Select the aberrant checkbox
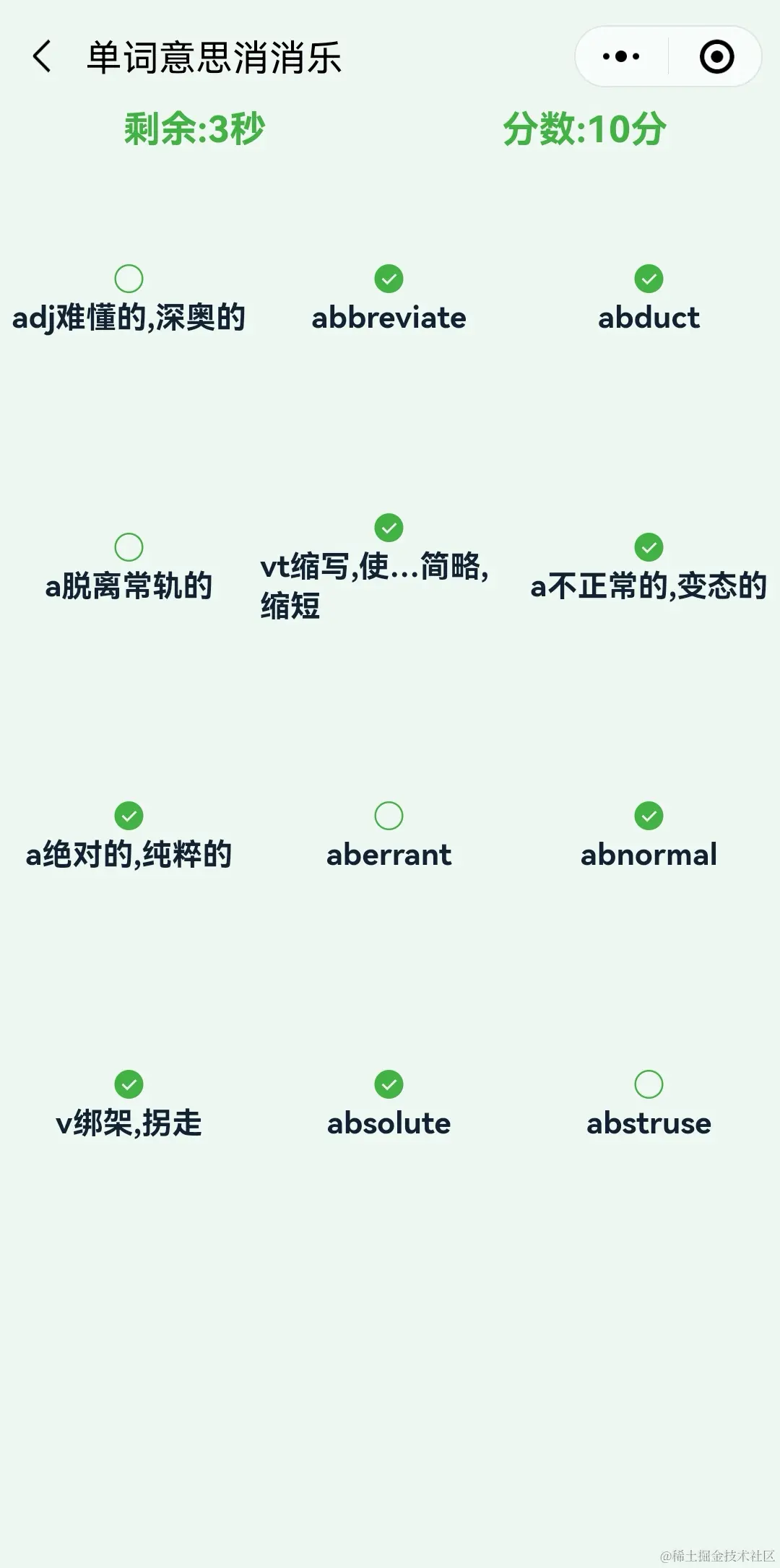This screenshot has height=1568, width=780. (x=389, y=816)
